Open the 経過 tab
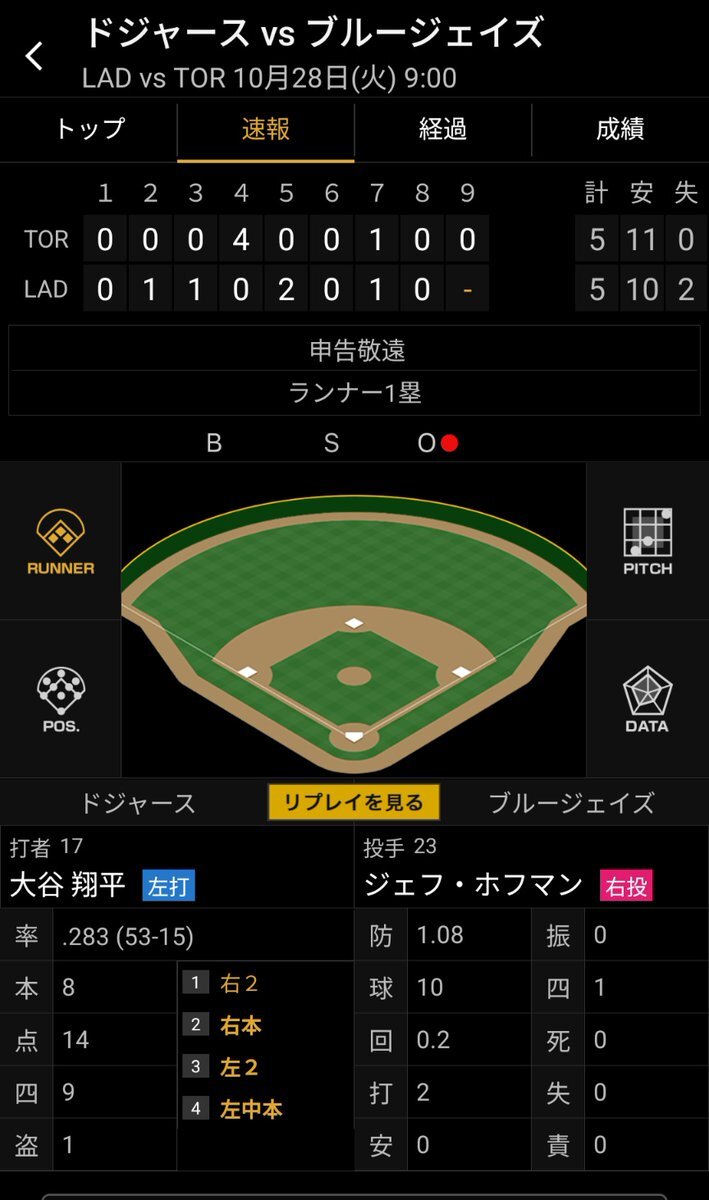 pos(443,129)
